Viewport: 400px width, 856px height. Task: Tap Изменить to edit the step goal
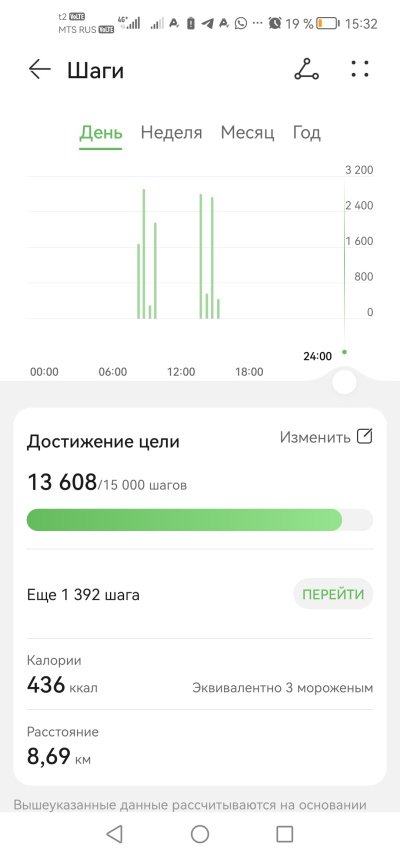326,437
